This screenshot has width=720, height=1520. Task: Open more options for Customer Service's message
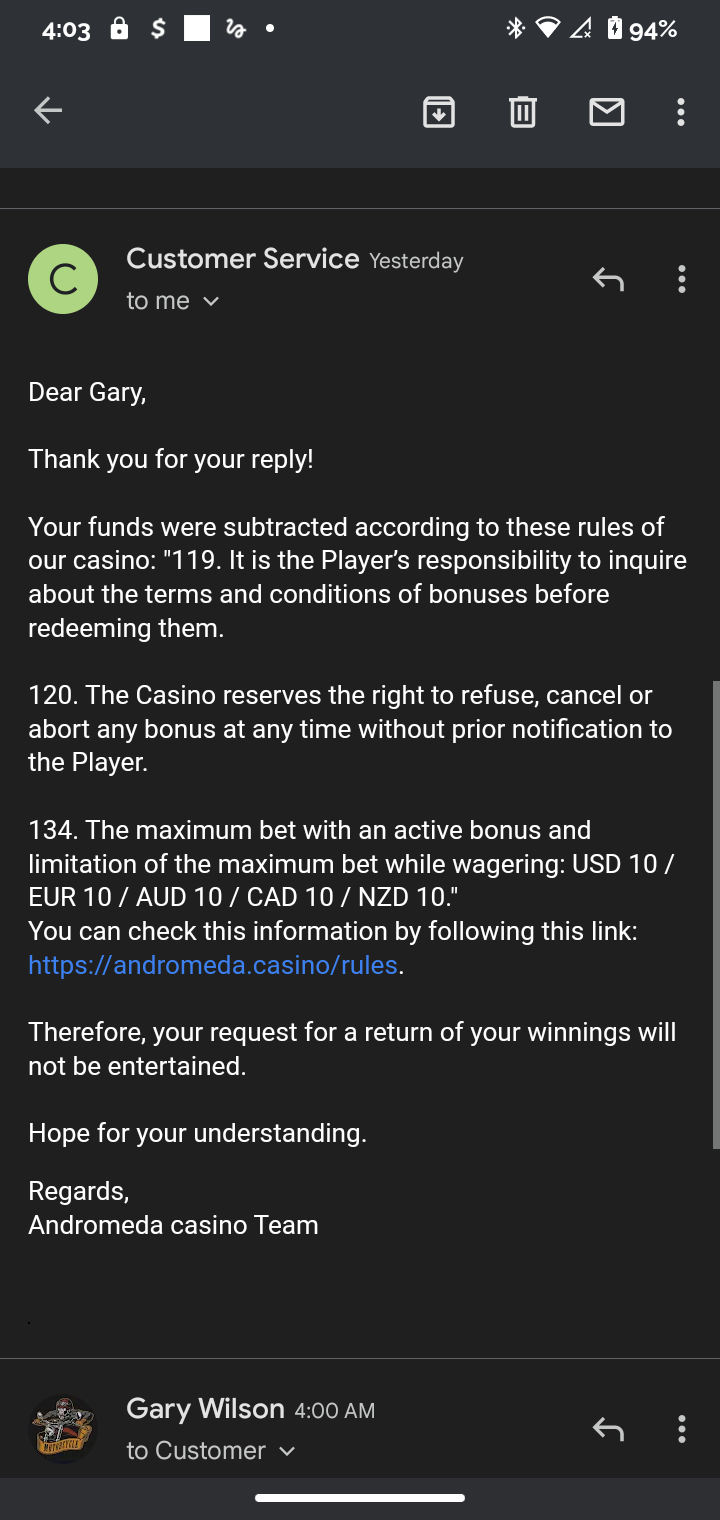click(681, 279)
